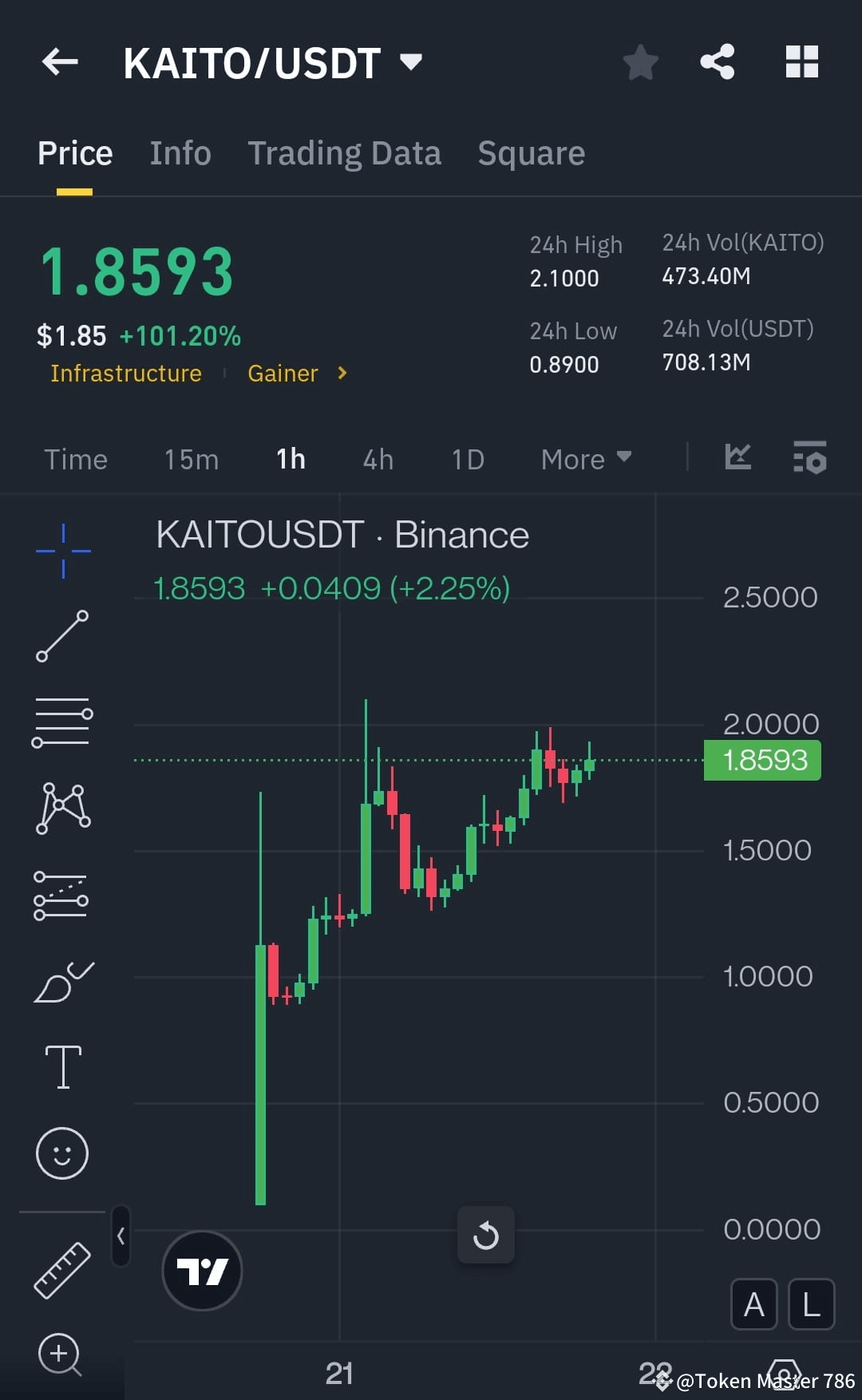Switch to the Trading Data tab
862x1400 pixels.
[x=345, y=152]
